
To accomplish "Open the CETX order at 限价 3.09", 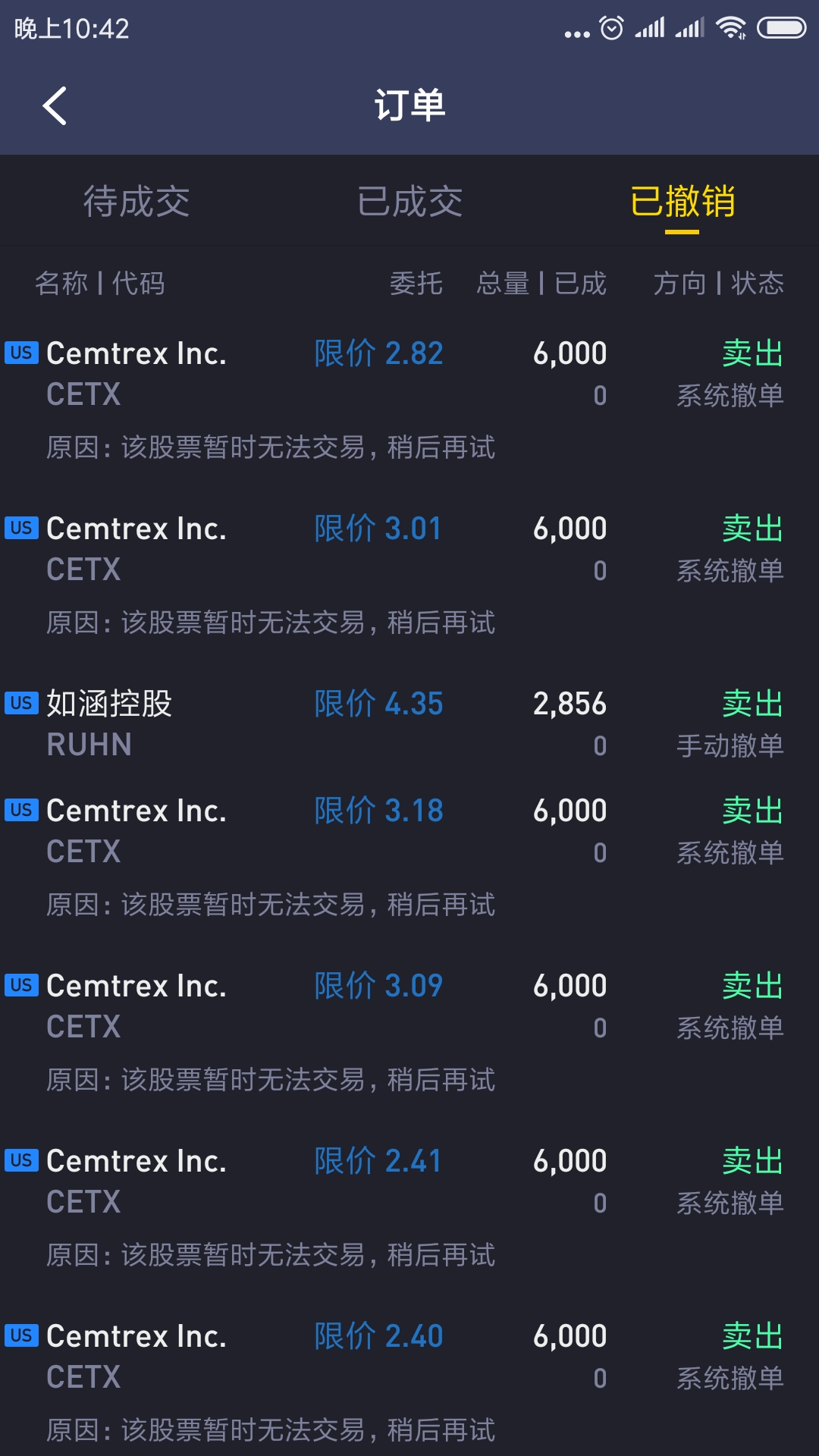I will 409,1032.
